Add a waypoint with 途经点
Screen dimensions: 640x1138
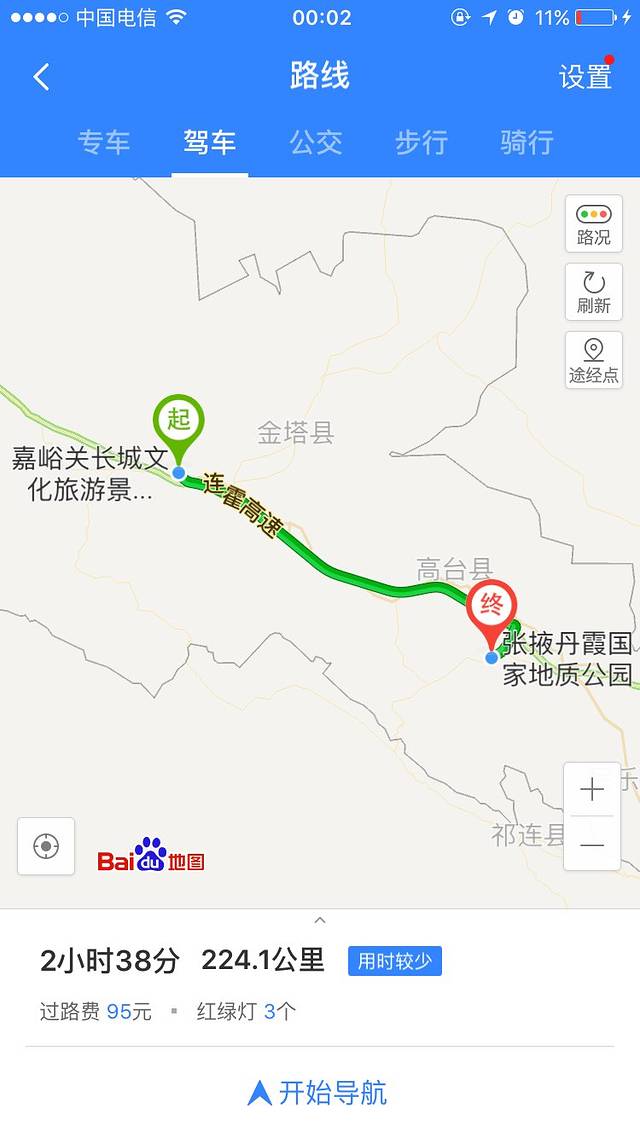click(593, 361)
